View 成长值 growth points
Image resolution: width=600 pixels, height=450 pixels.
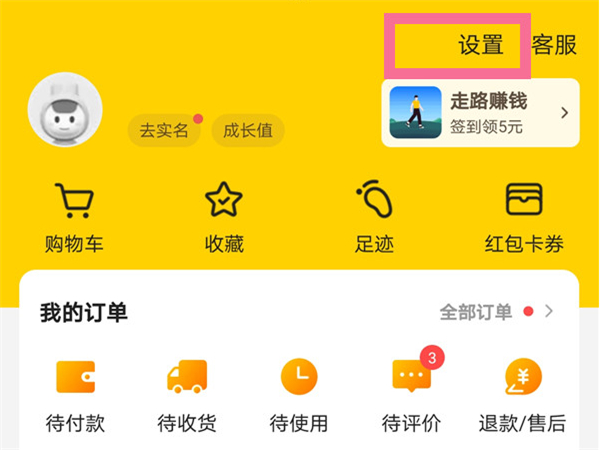(x=248, y=131)
